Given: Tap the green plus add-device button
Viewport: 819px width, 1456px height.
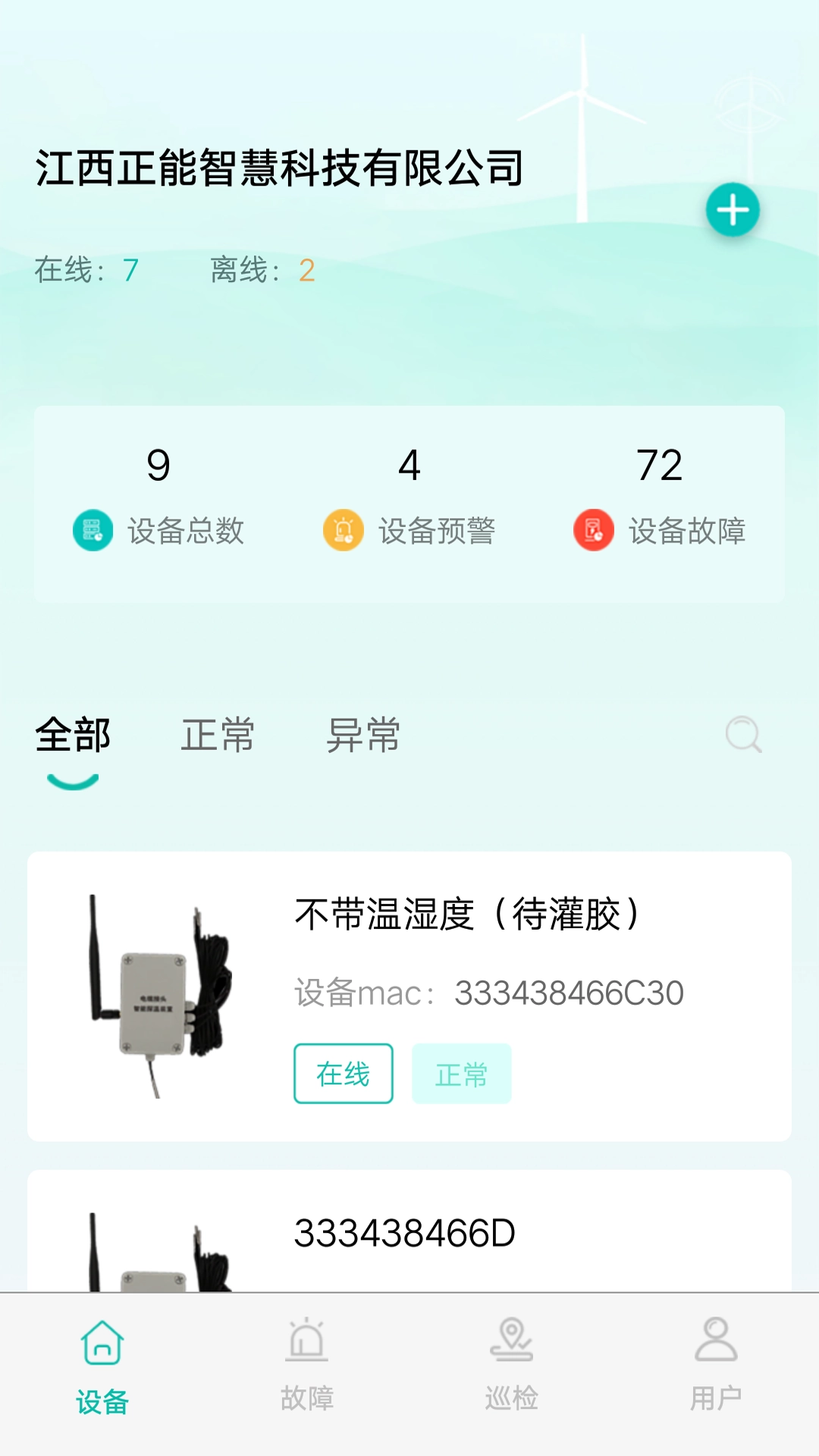Looking at the screenshot, I should click(x=733, y=210).
